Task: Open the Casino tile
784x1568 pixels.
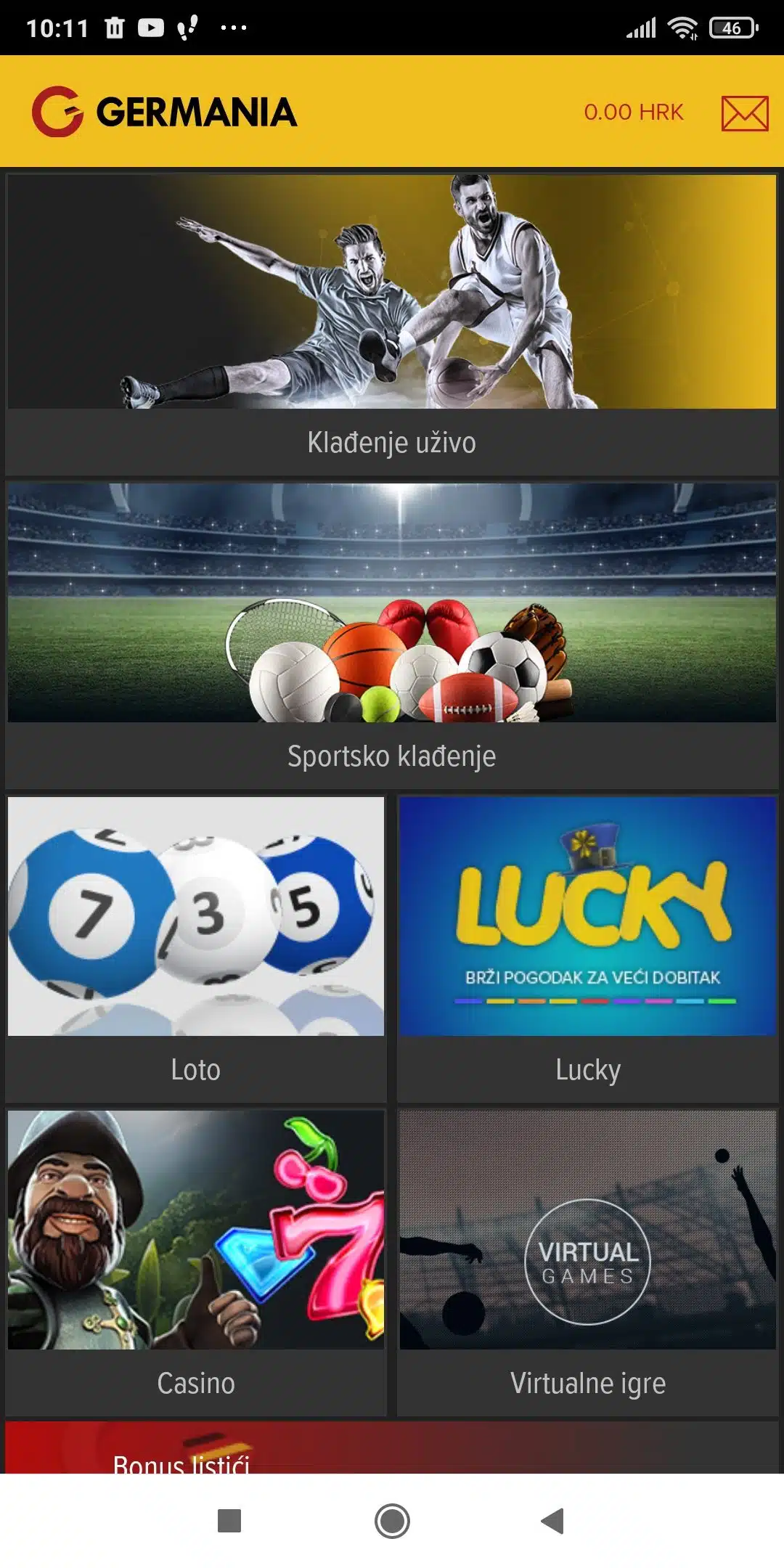Action: pyautogui.click(x=196, y=1262)
